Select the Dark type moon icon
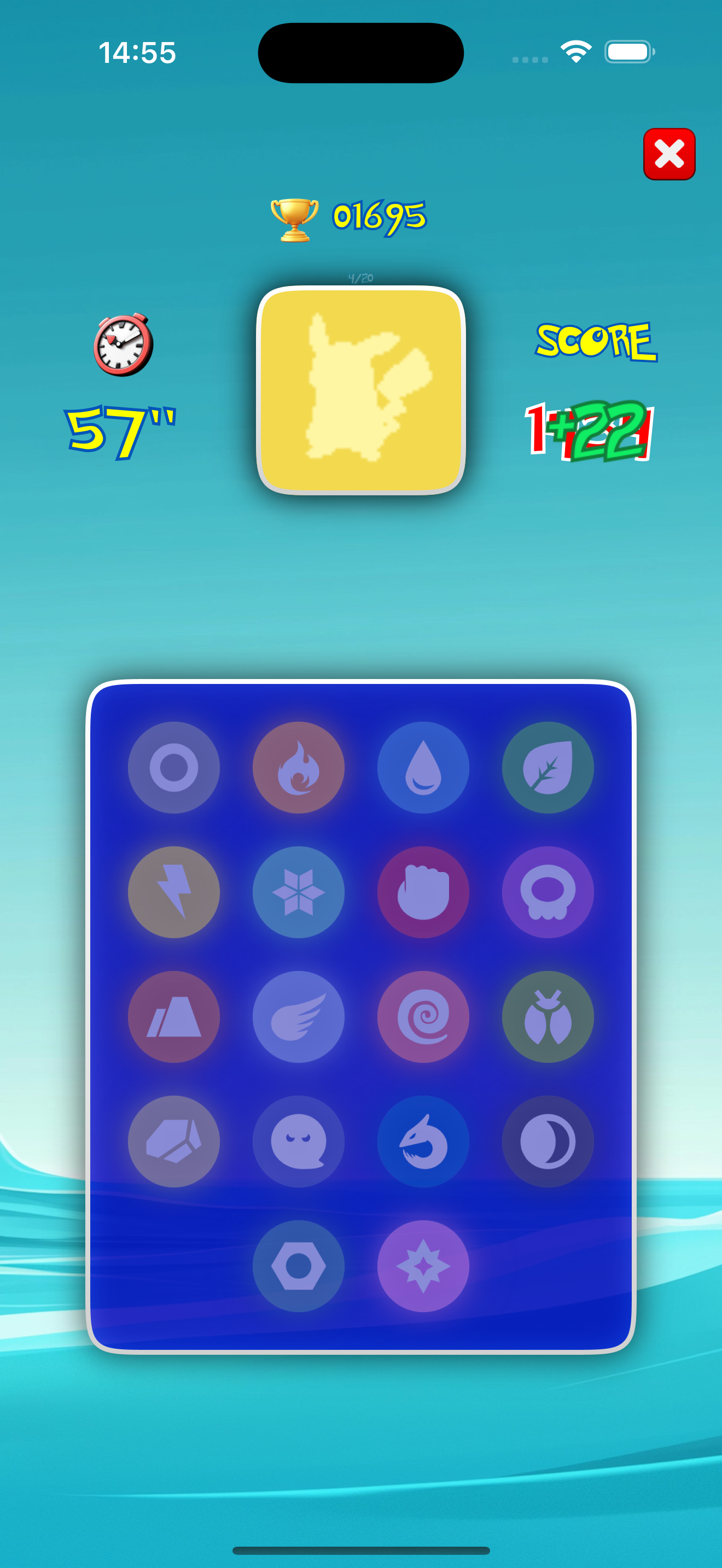 [x=548, y=1142]
